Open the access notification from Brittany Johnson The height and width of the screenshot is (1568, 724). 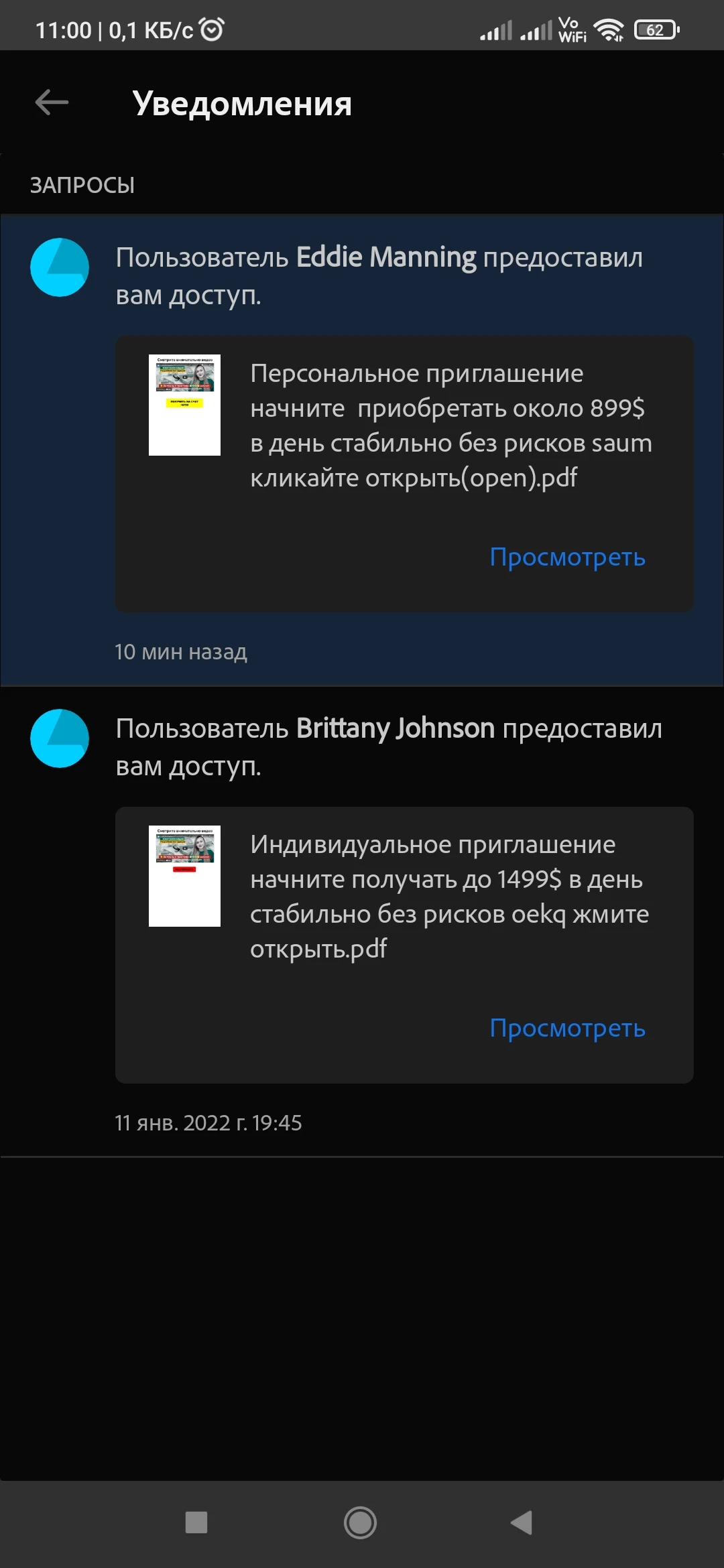[389, 746]
